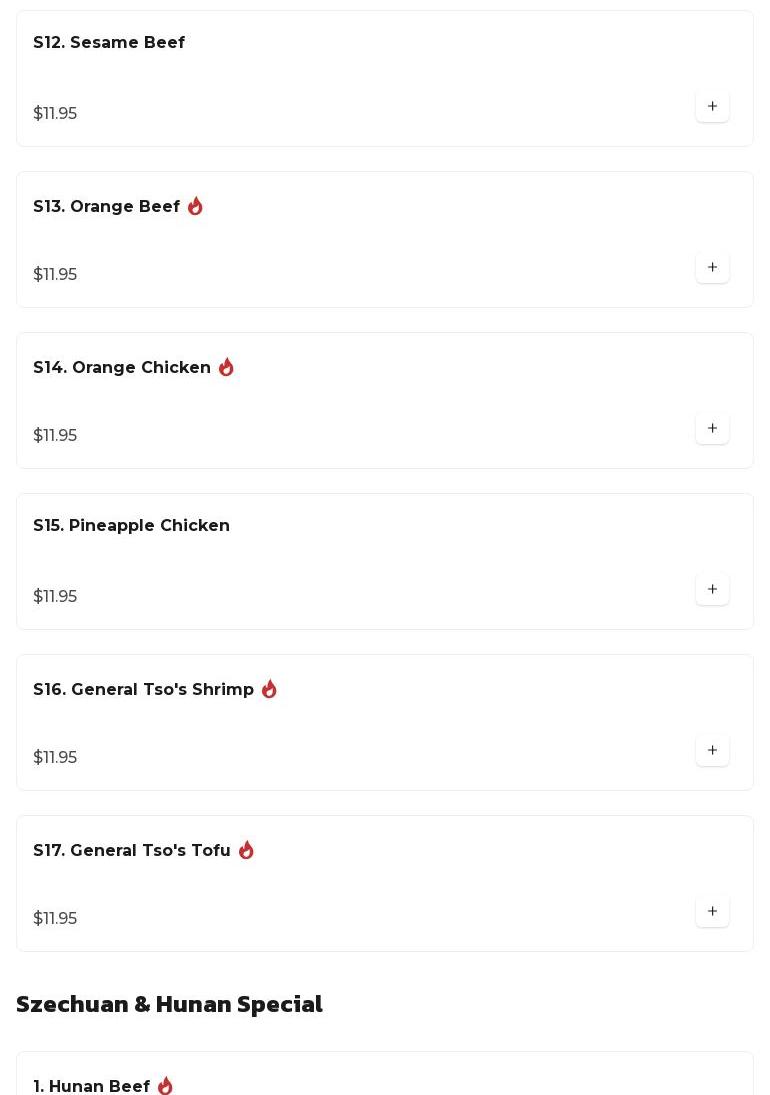Add S13. Orange Beef with plus button
This screenshot has width=770, height=1095.
point(712,268)
